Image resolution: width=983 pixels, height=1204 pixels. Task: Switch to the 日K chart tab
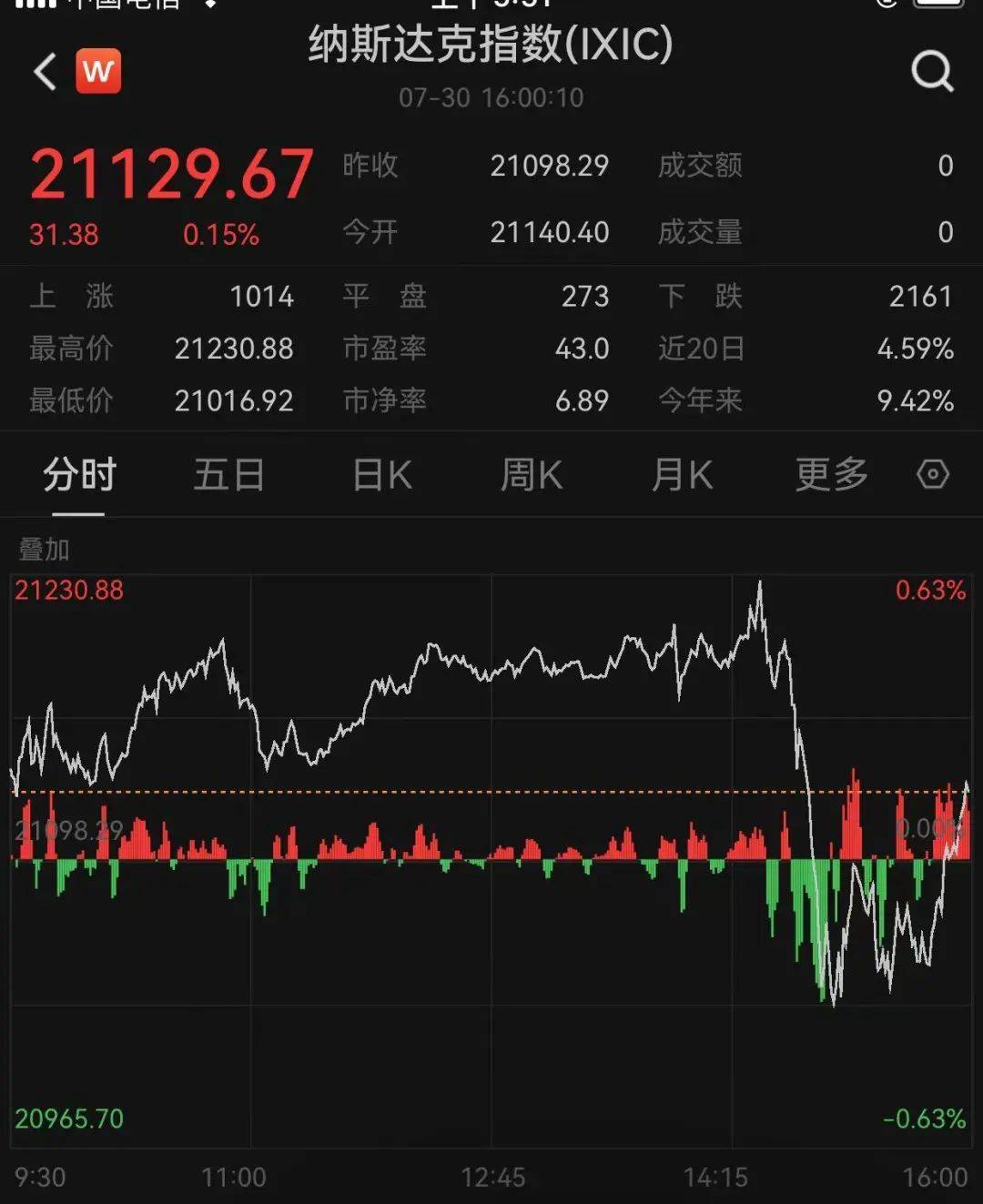click(x=382, y=475)
